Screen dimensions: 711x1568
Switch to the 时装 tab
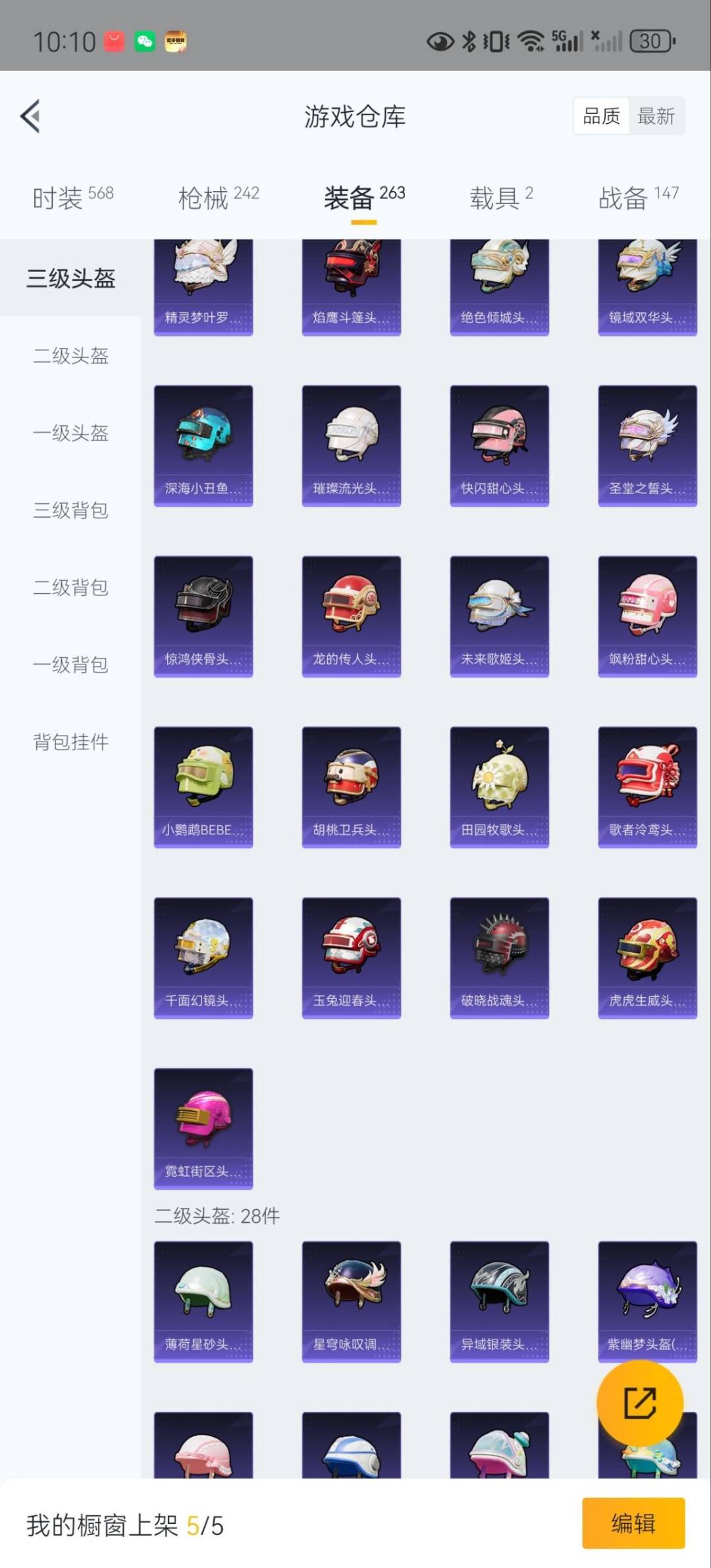(x=72, y=197)
